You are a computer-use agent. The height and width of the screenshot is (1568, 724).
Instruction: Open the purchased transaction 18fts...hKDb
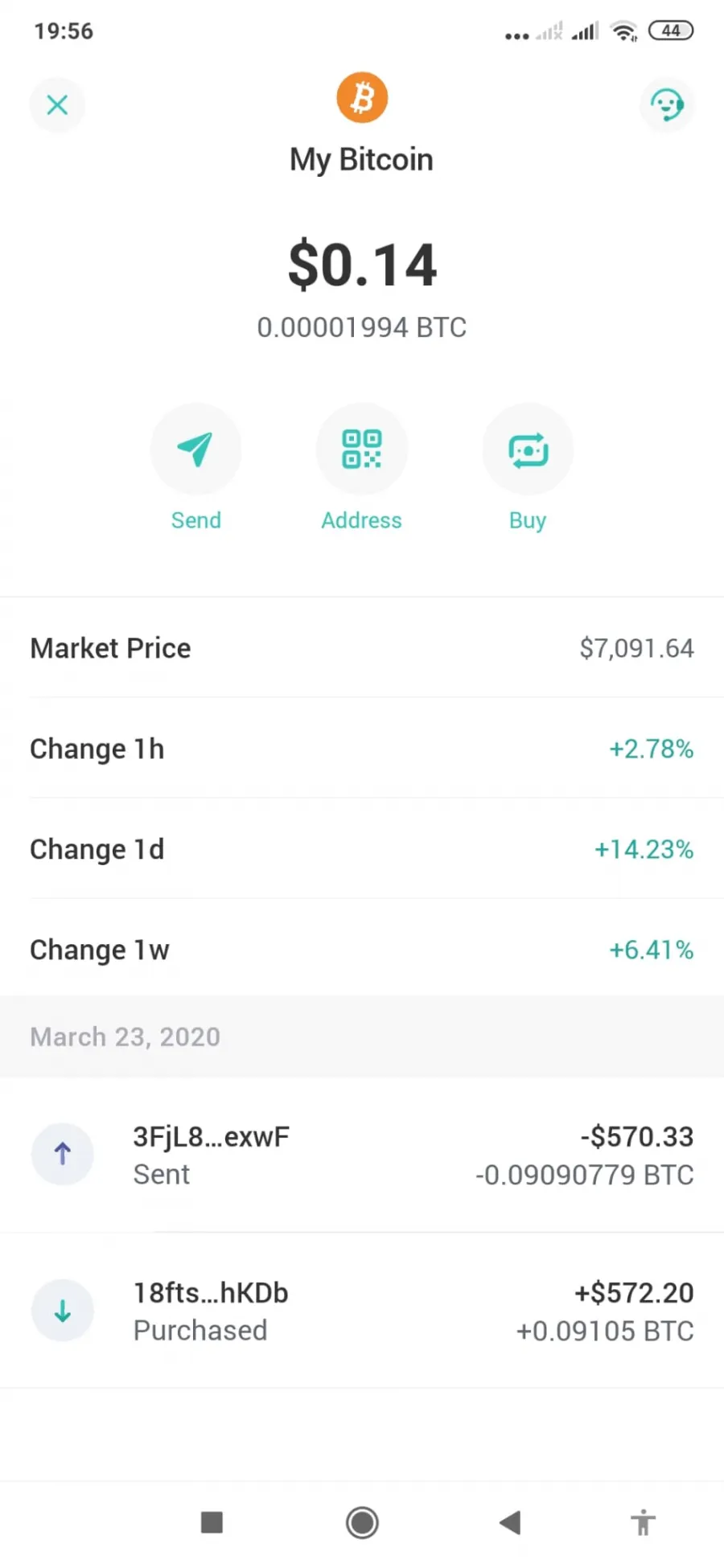pyautogui.click(x=362, y=1311)
